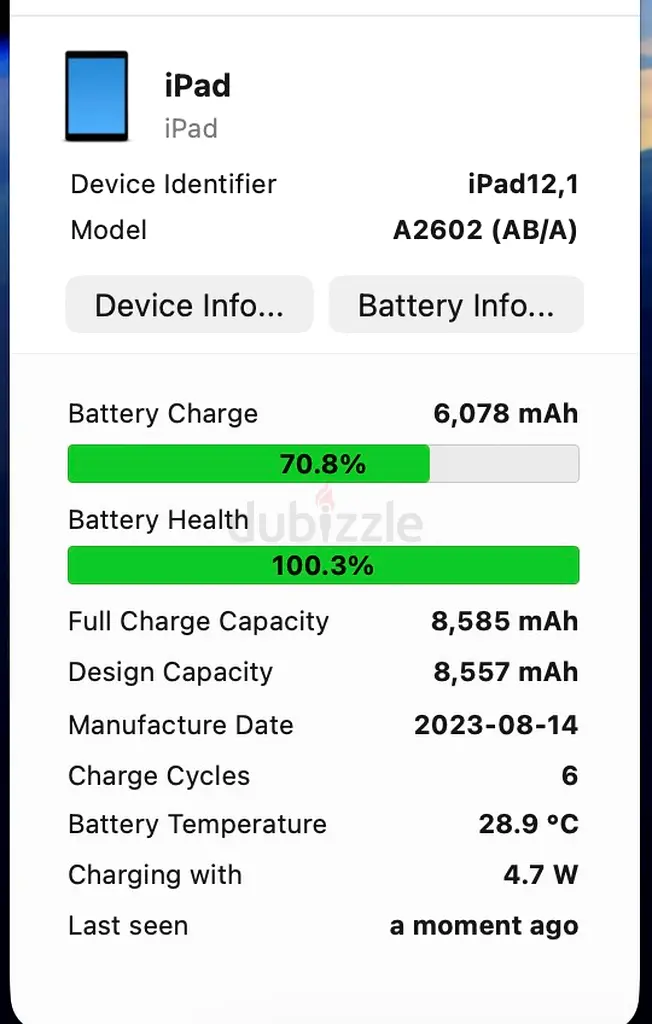Open the Battery Info button
Screen dimensions: 652x1024
coord(456,305)
